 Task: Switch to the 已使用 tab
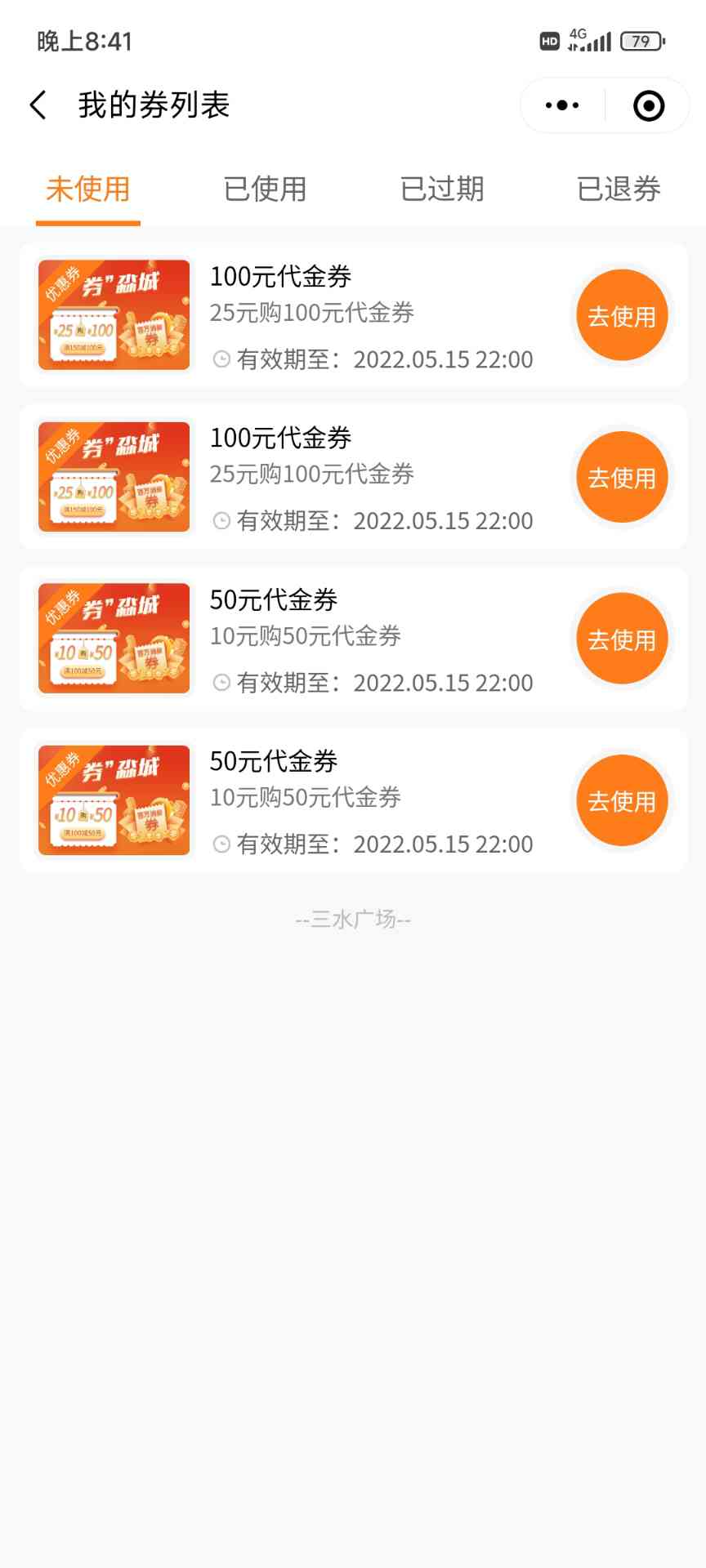(x=265, y=189)
